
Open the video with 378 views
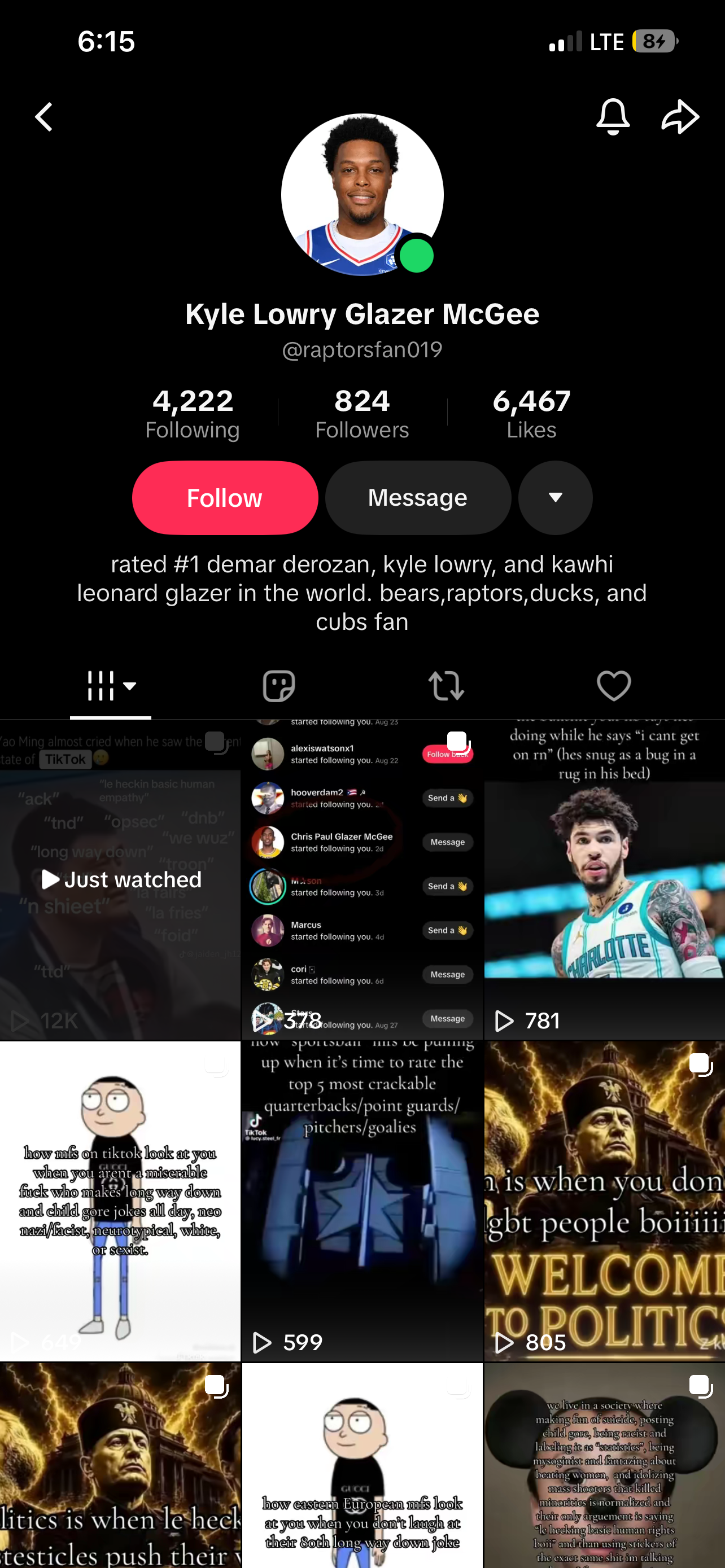point(362,879)
